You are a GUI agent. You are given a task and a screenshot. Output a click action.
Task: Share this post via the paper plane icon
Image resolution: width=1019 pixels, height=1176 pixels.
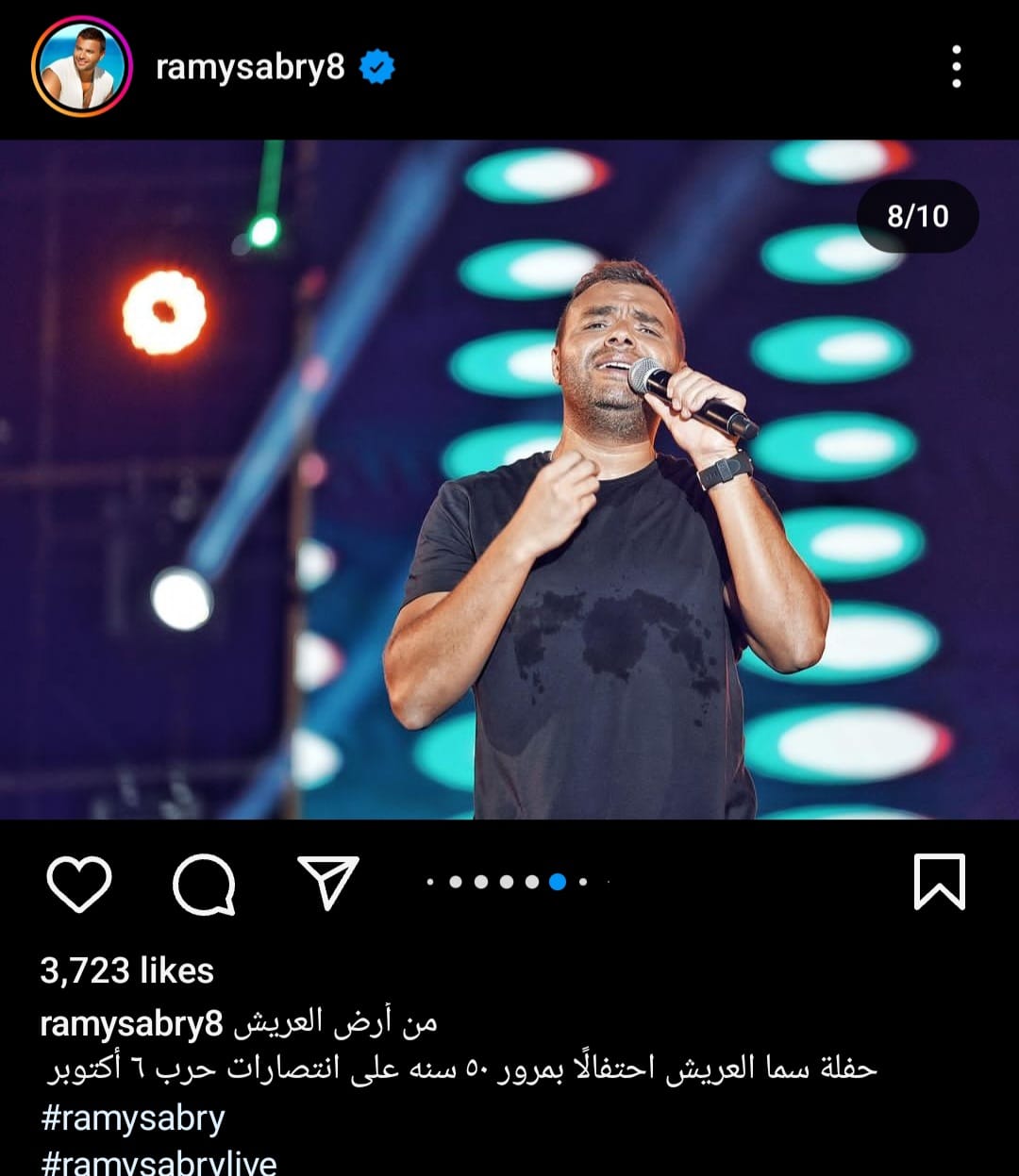pyautogui.click(x=328, y=883)
